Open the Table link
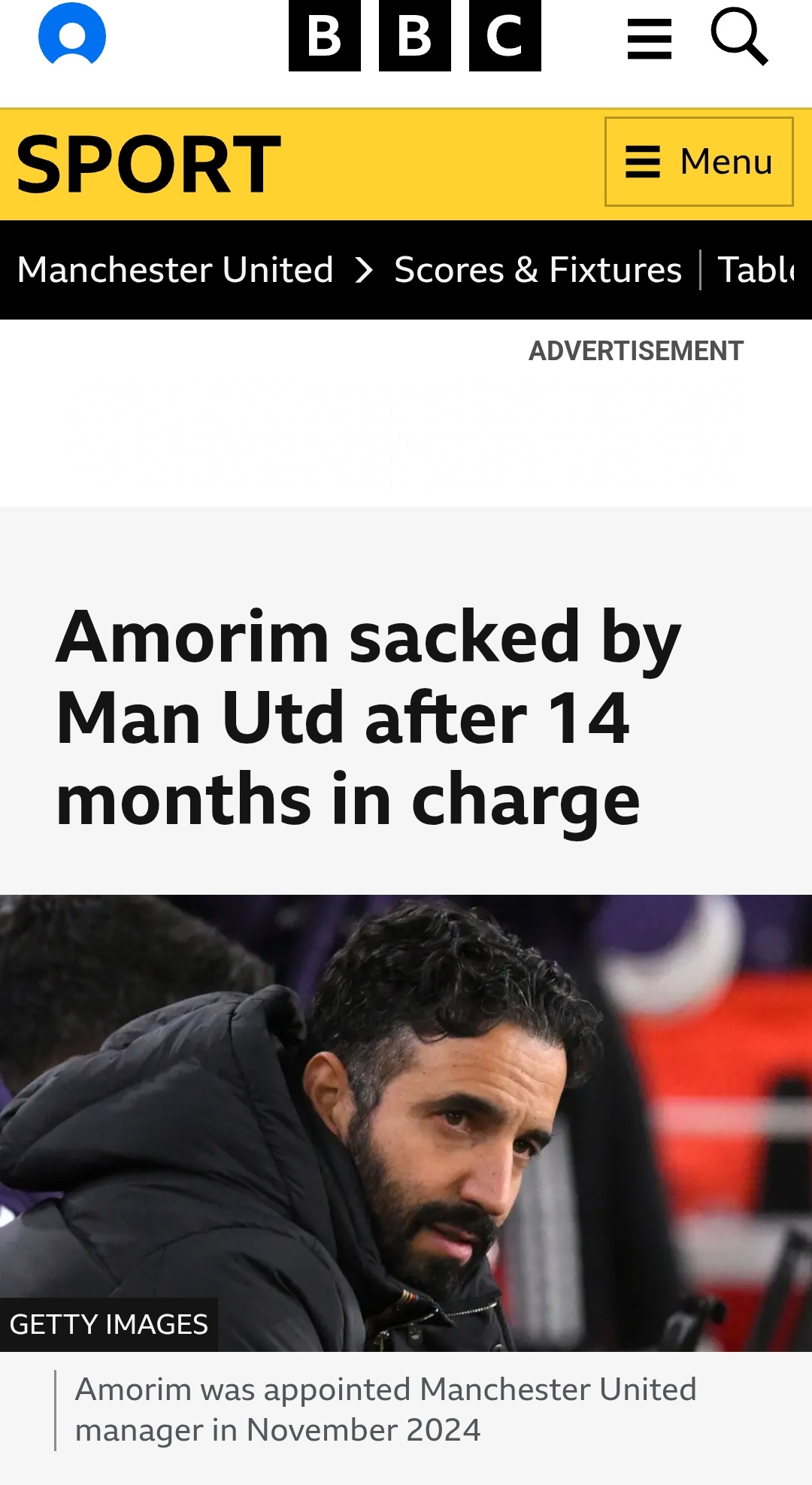Viewport: 812px width, 1485px height. click(756, 270)
